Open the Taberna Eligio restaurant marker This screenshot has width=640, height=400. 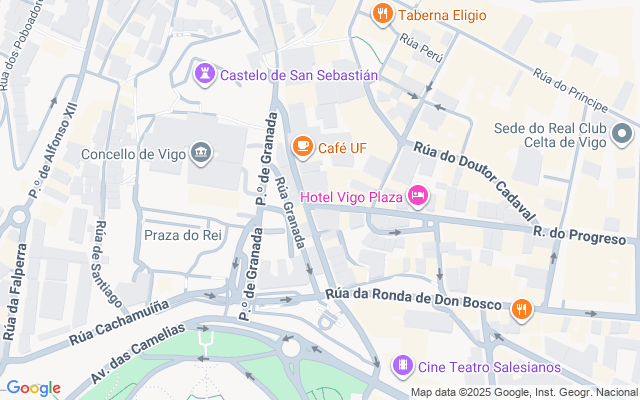point(382,15)
